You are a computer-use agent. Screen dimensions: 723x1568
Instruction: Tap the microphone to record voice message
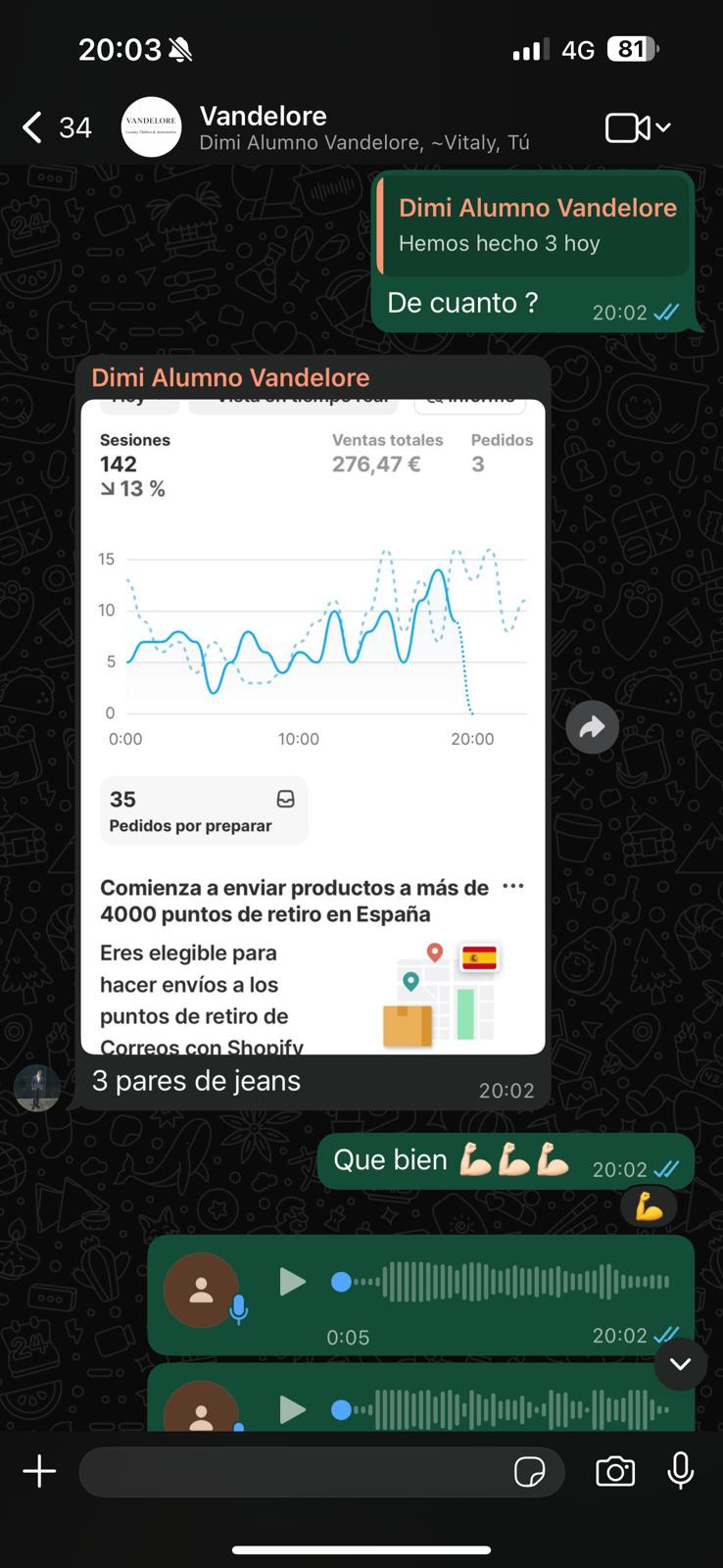click(681, 1471)
